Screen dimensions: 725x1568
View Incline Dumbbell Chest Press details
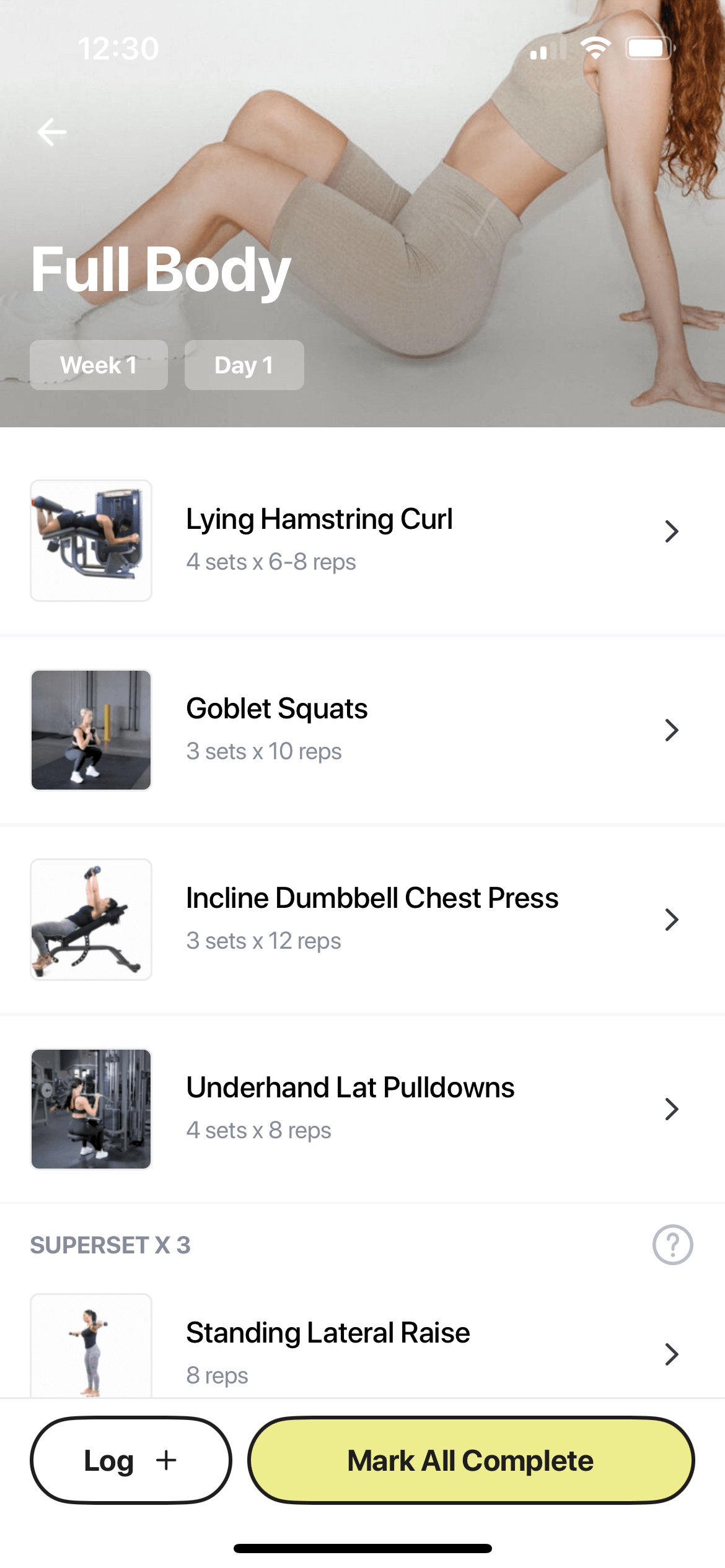pos(362,919)
